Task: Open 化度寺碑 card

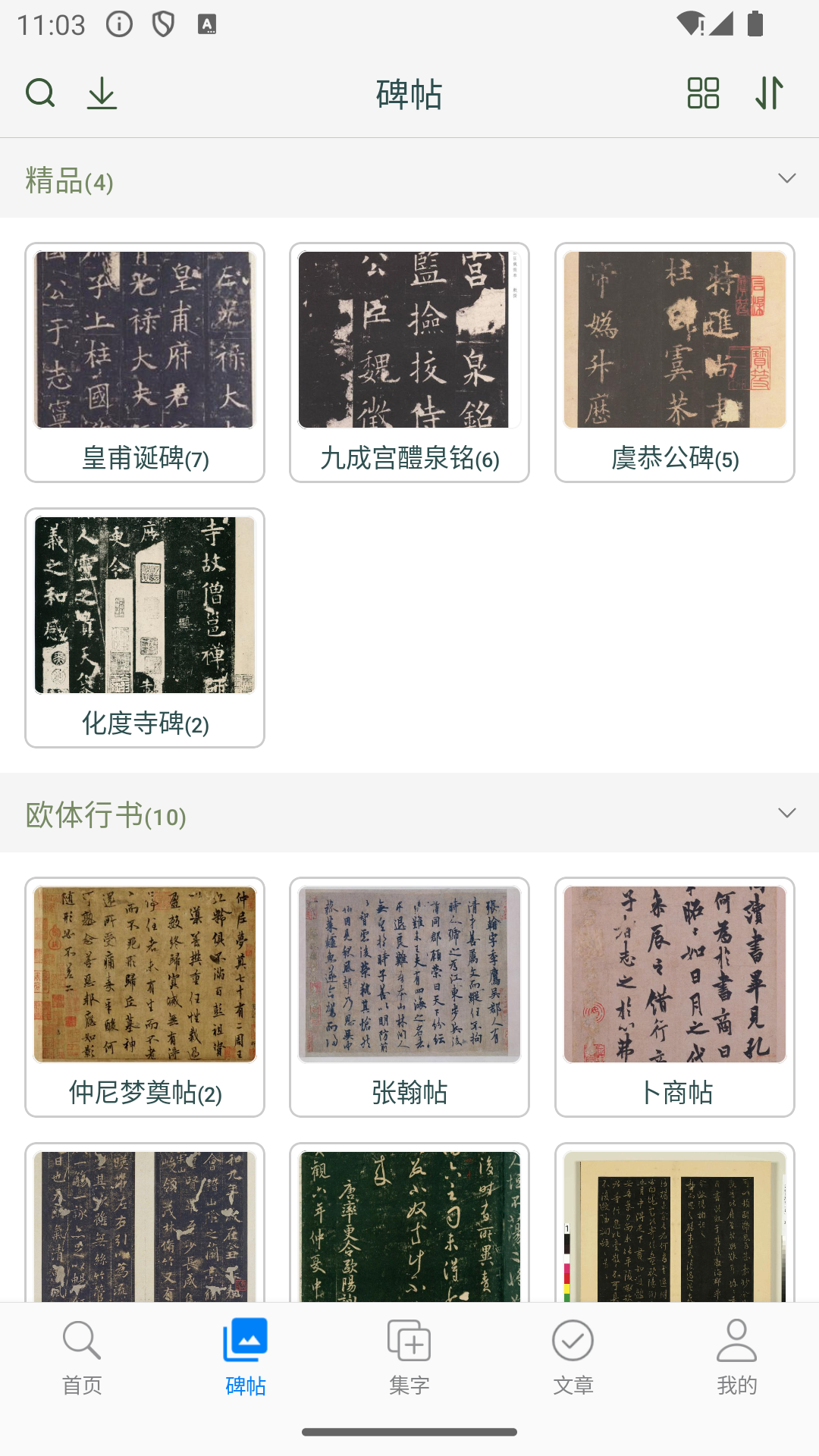Action: tap(145, 628)
